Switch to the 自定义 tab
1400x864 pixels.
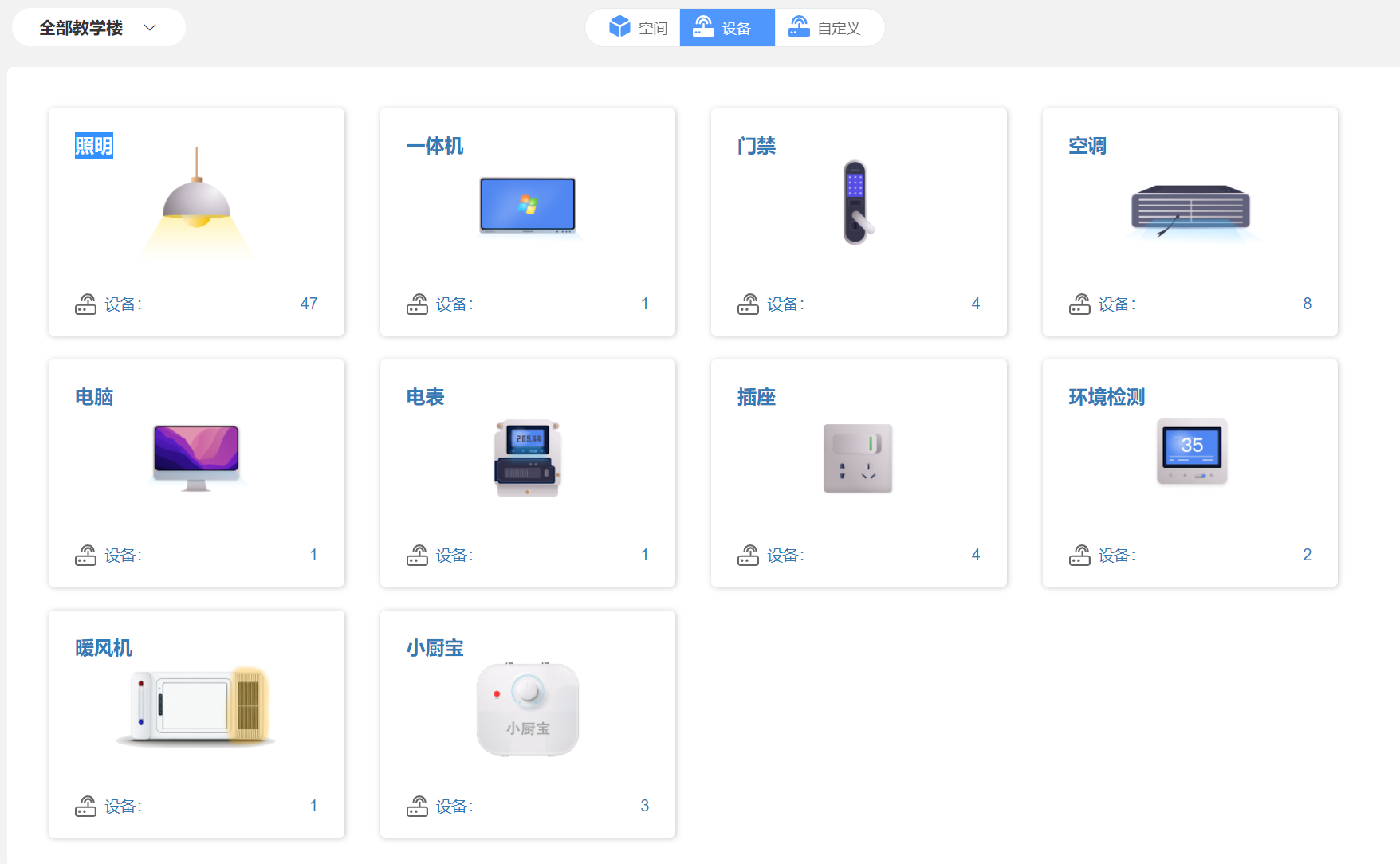point(829,28)
